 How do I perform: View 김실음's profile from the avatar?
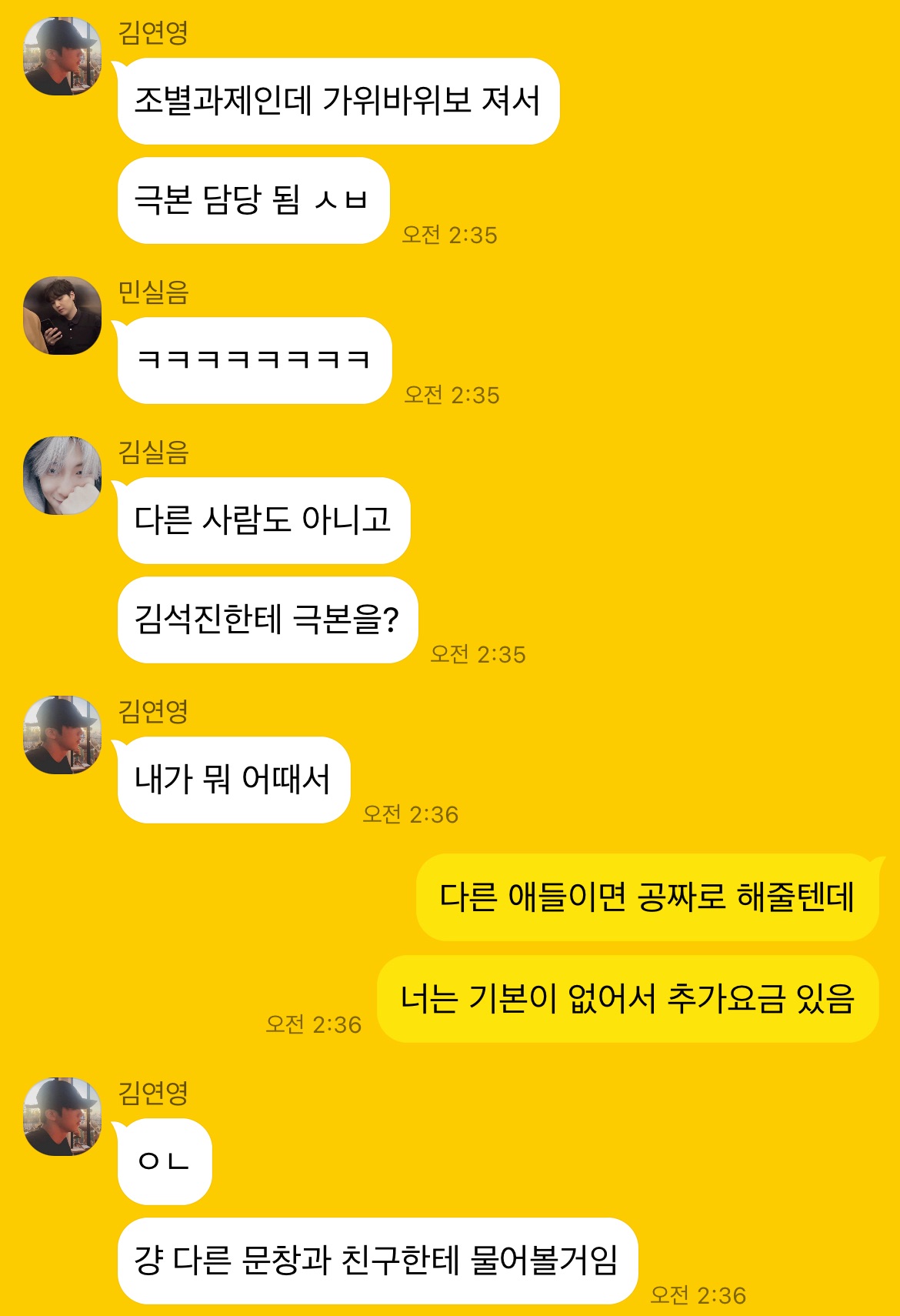click(62, 476)
